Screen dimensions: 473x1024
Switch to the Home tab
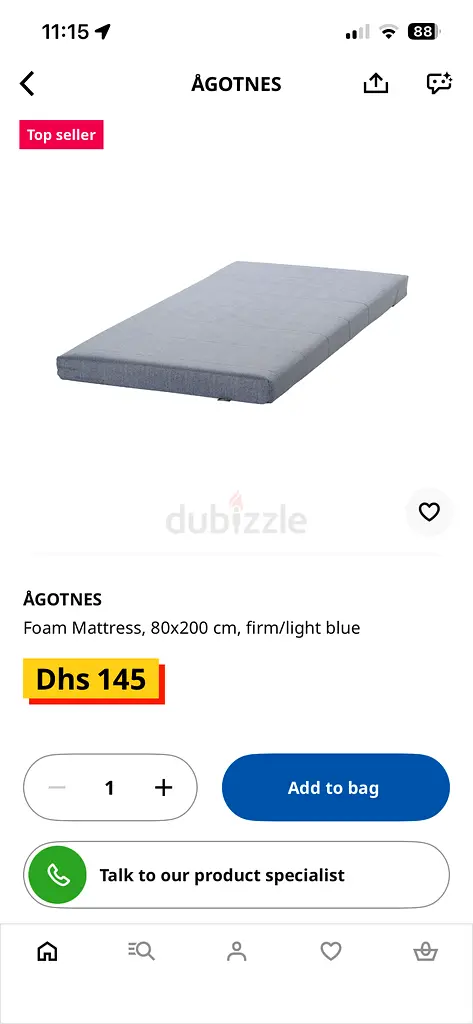pos(47,952)
